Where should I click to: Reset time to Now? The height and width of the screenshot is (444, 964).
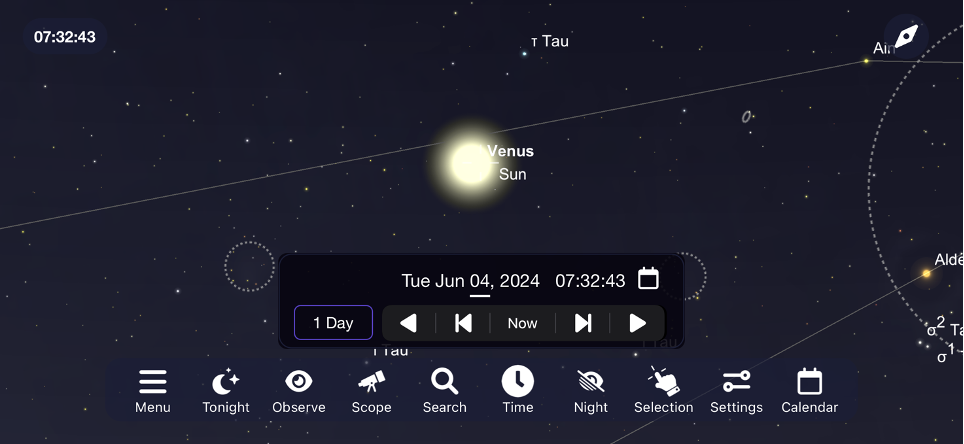pyautogui.click(x=522, y=323)
